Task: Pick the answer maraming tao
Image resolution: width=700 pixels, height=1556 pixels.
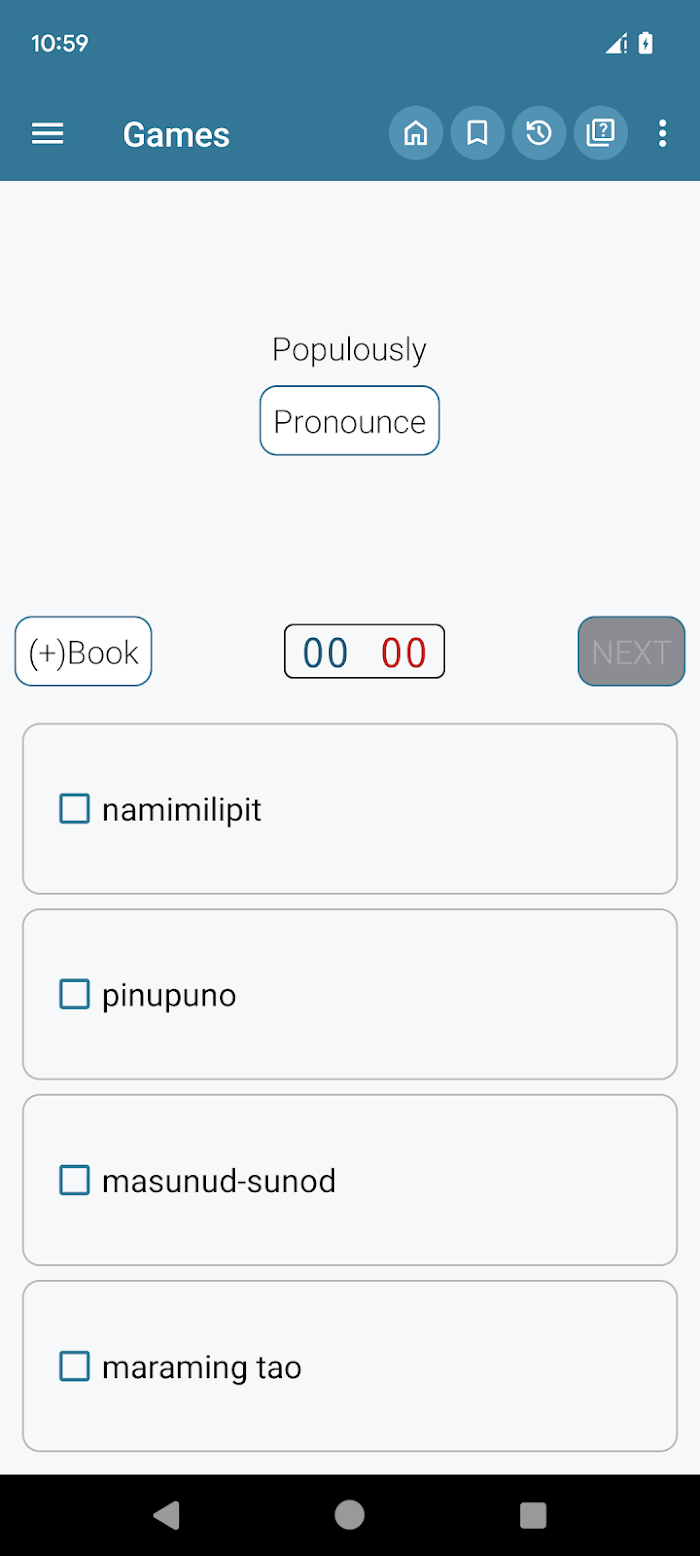Action: [x=350, y=1367]
